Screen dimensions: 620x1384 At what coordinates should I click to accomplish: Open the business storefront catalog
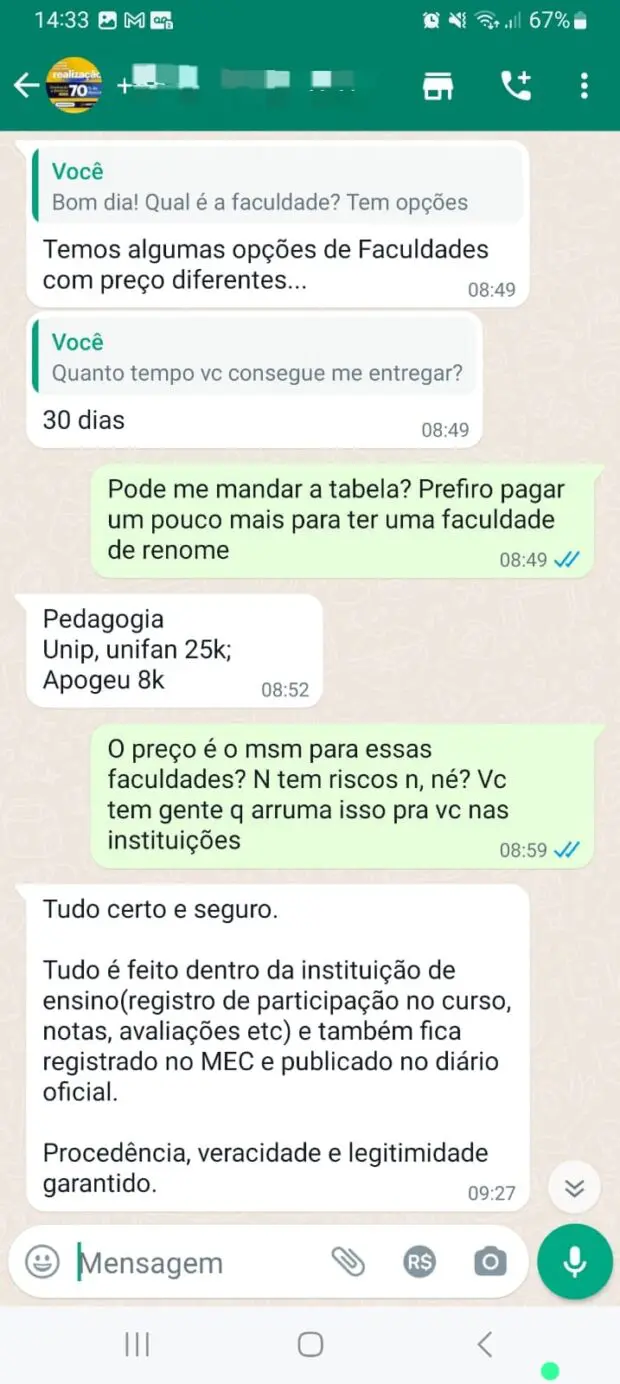coord(437,86)
